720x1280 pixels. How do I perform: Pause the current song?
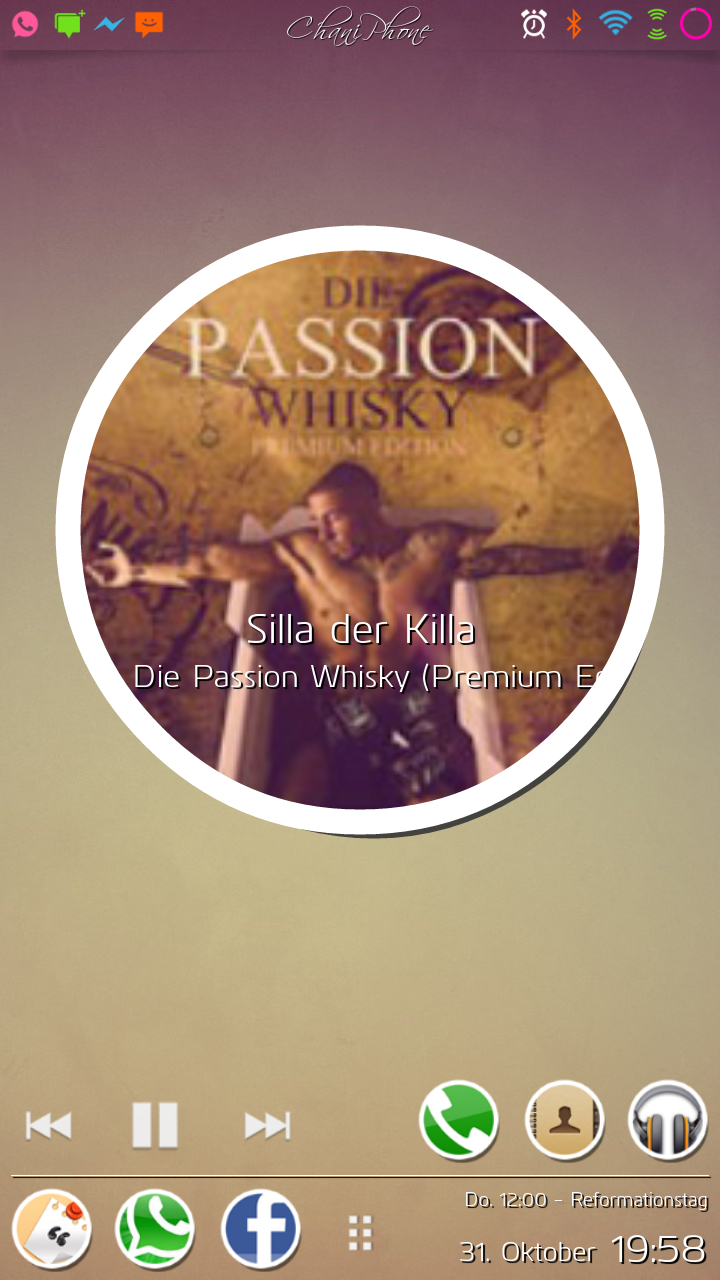[x=155, y=1125]
